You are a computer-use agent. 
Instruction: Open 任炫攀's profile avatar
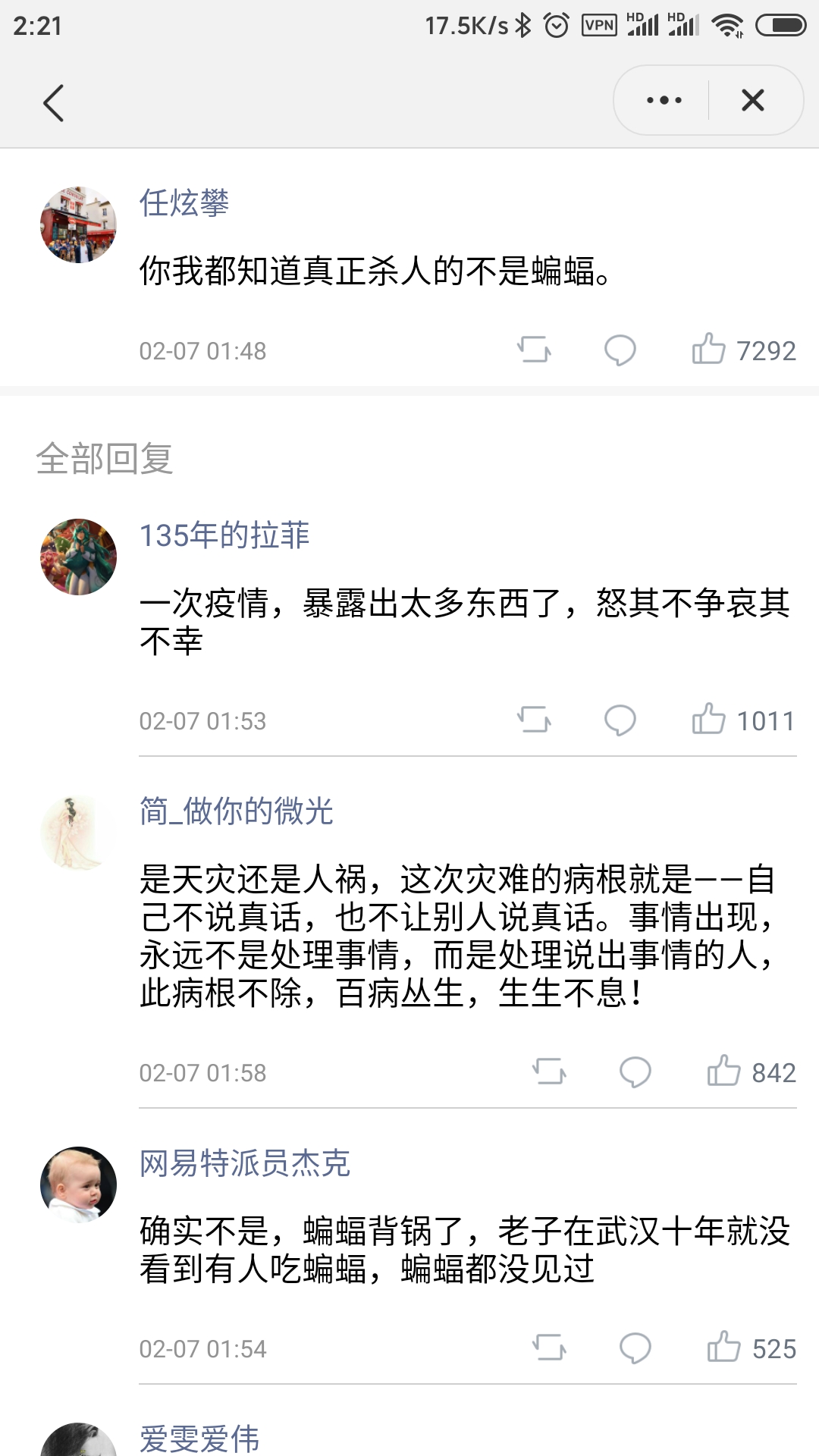pyautogui.click(x=78, y=224)
